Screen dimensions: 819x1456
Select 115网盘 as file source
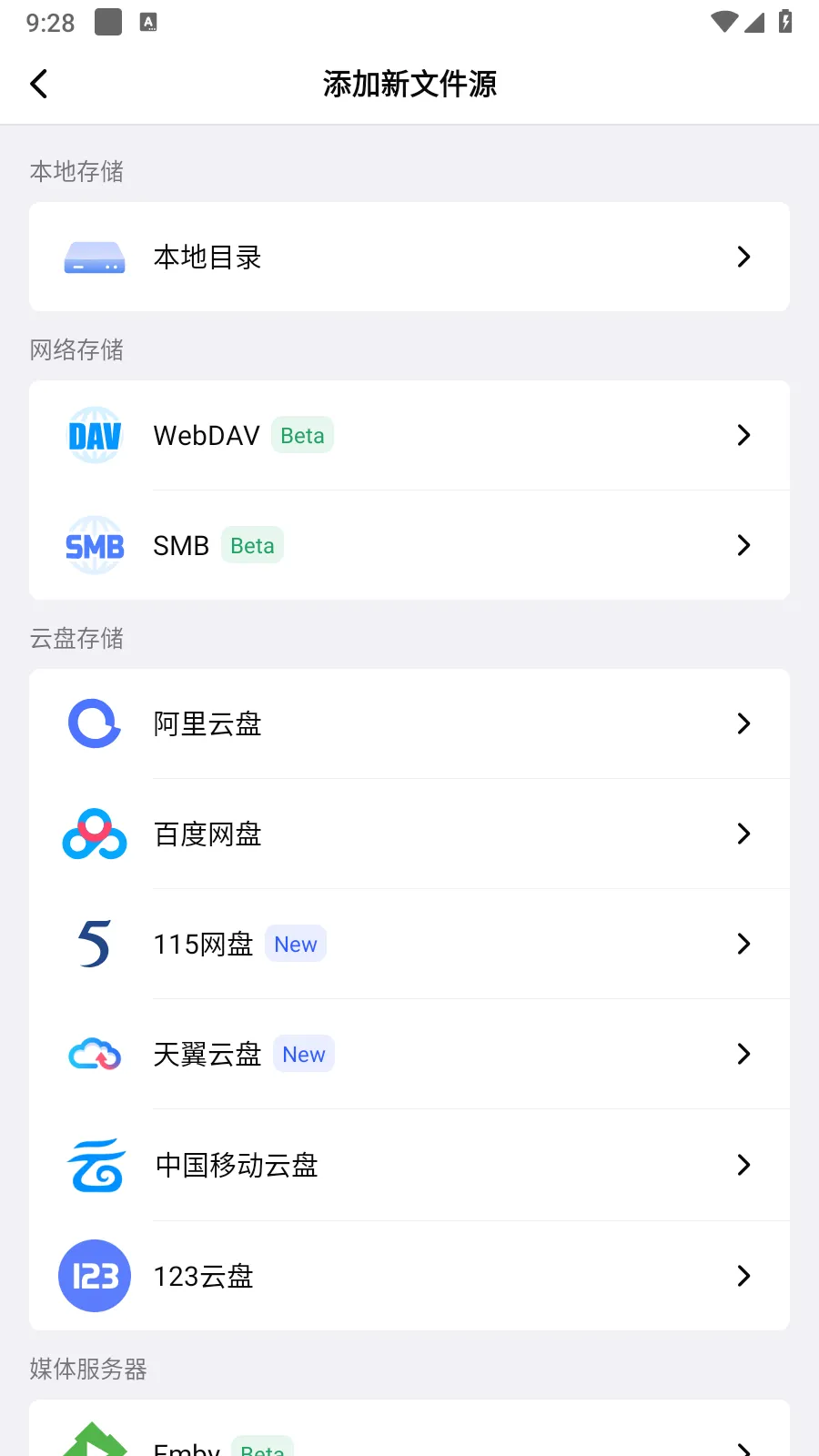(409, 945)
